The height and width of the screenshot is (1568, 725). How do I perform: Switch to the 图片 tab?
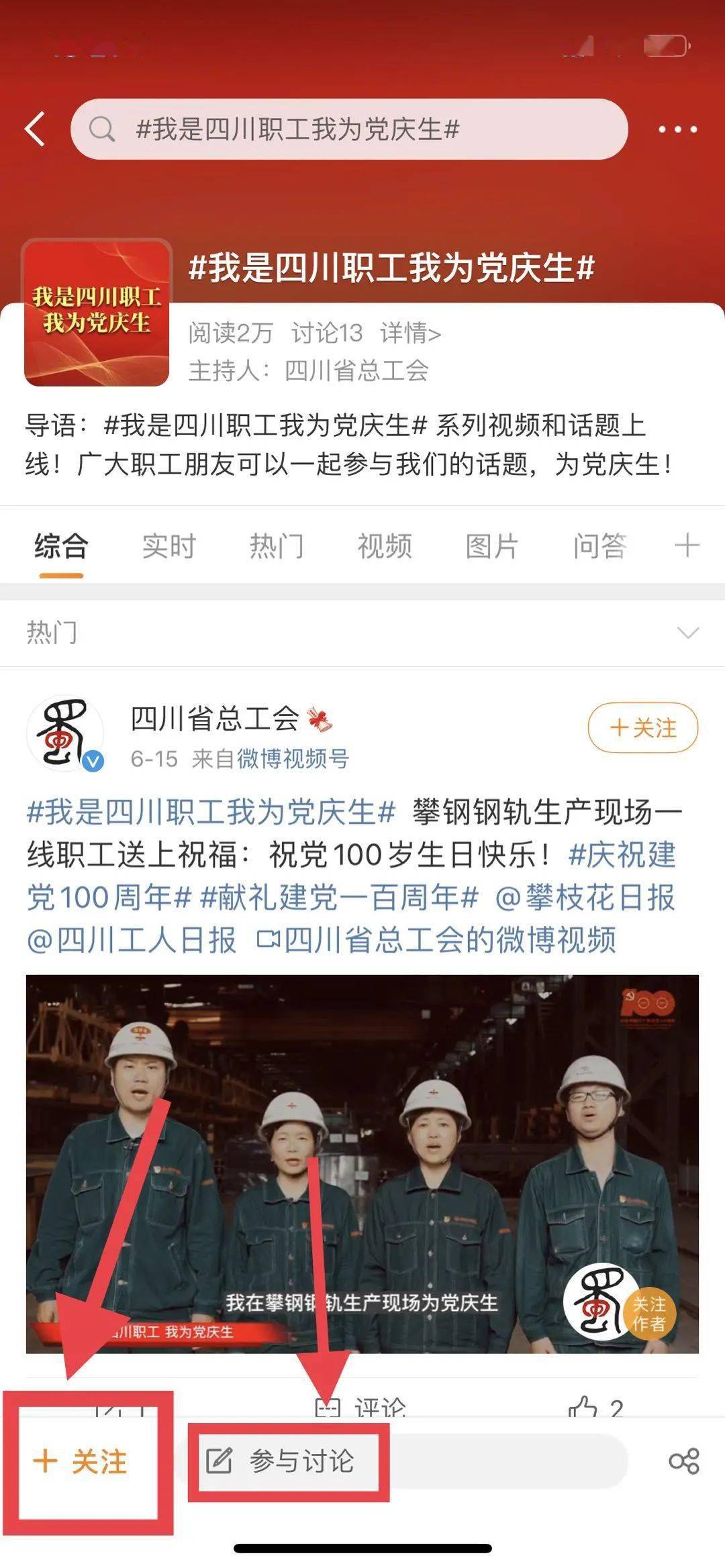tap(492, 546)
